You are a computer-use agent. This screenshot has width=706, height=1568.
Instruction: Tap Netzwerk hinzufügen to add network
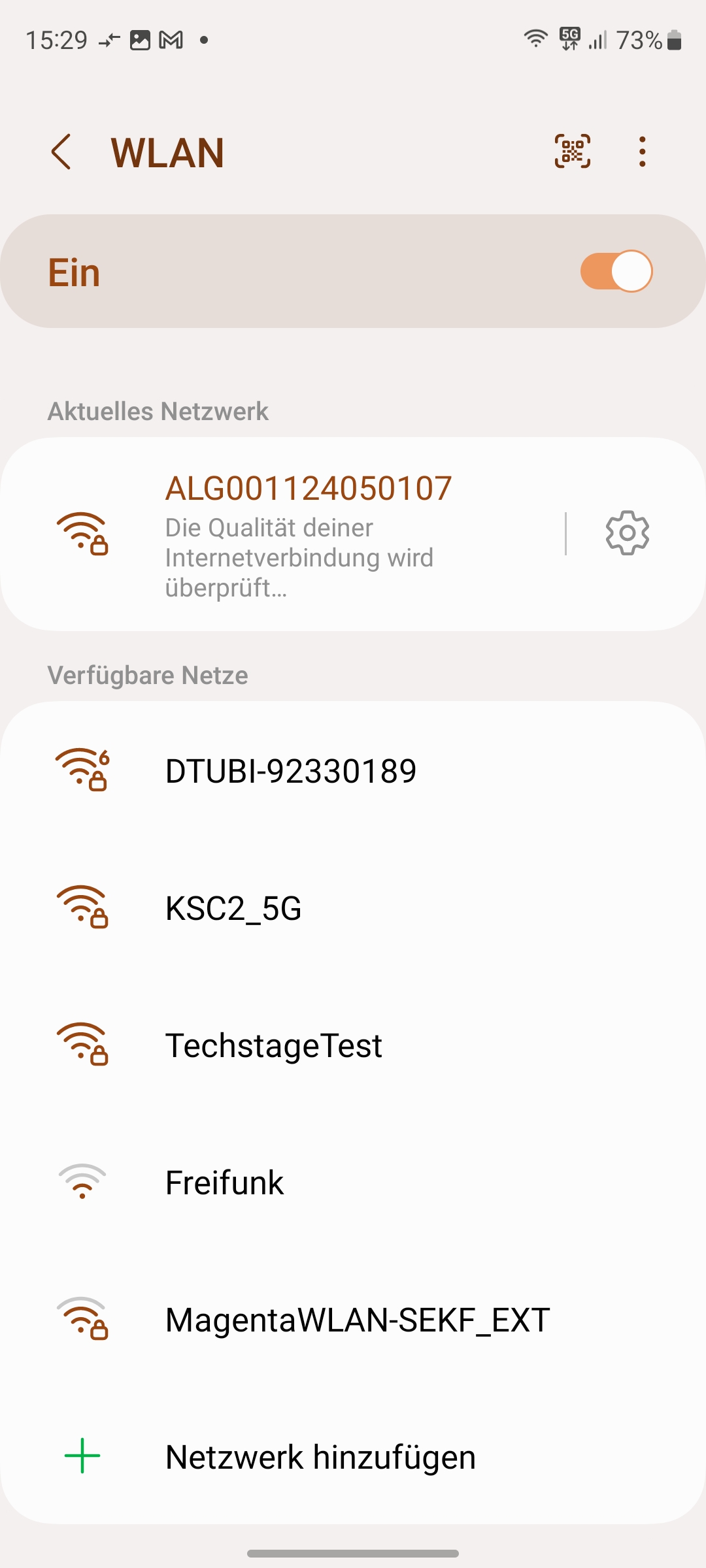320,1457
